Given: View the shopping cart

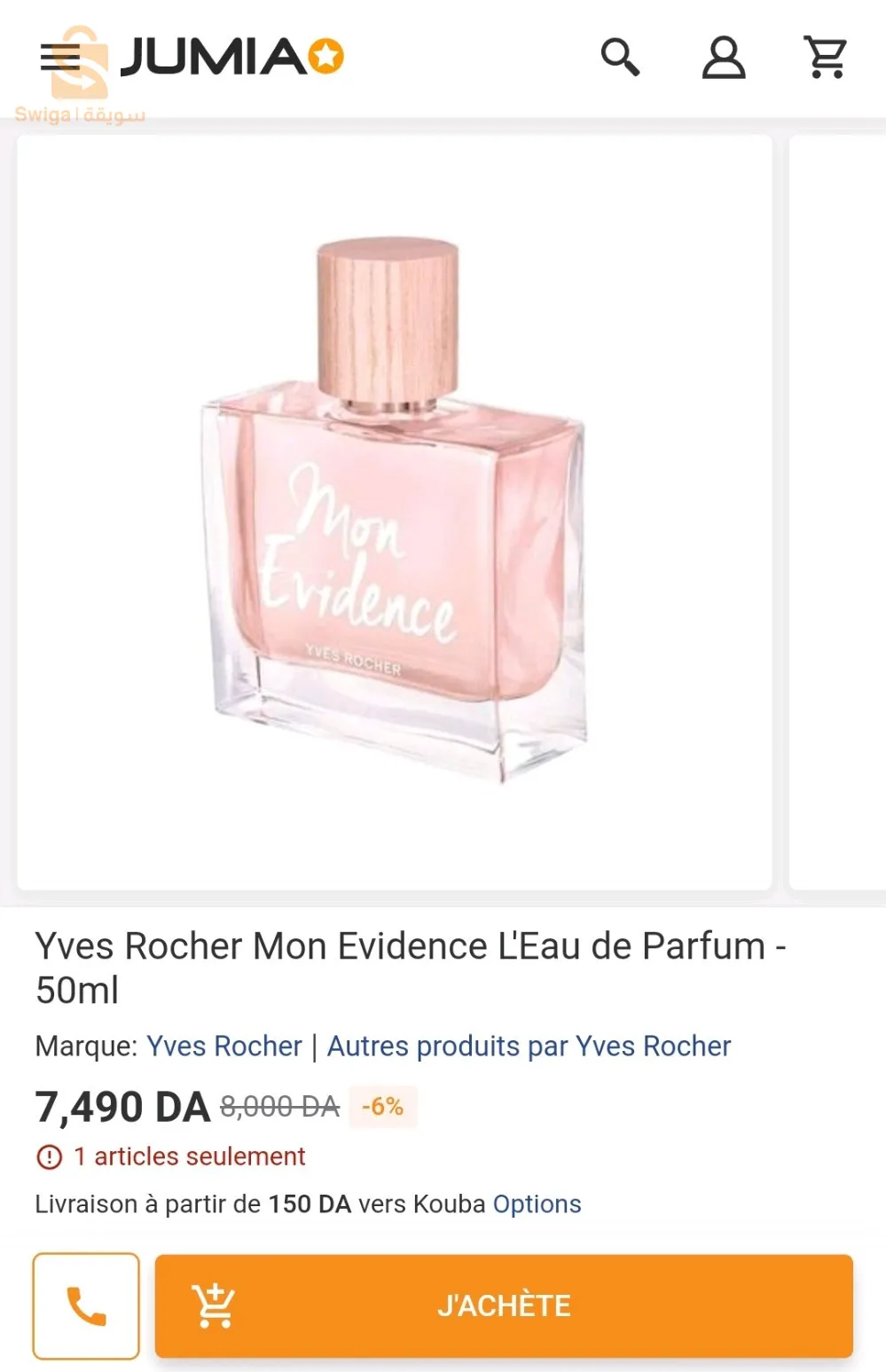Looking at the screenshot, I should [826, 58].
